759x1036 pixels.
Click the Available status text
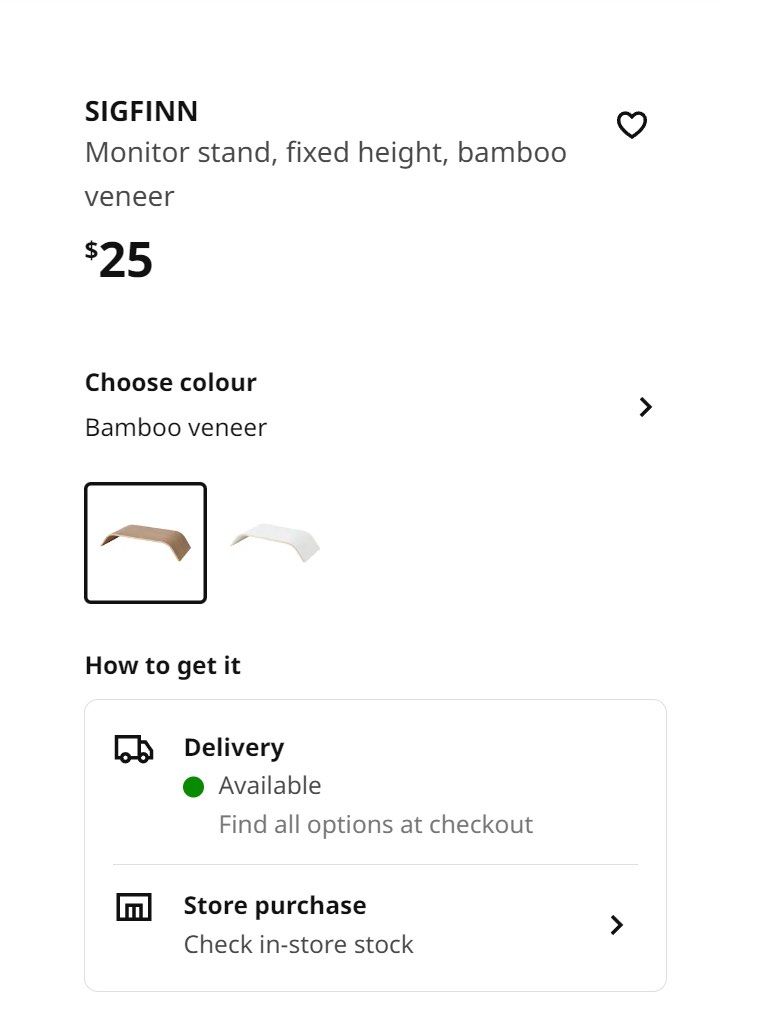(270, 786)
